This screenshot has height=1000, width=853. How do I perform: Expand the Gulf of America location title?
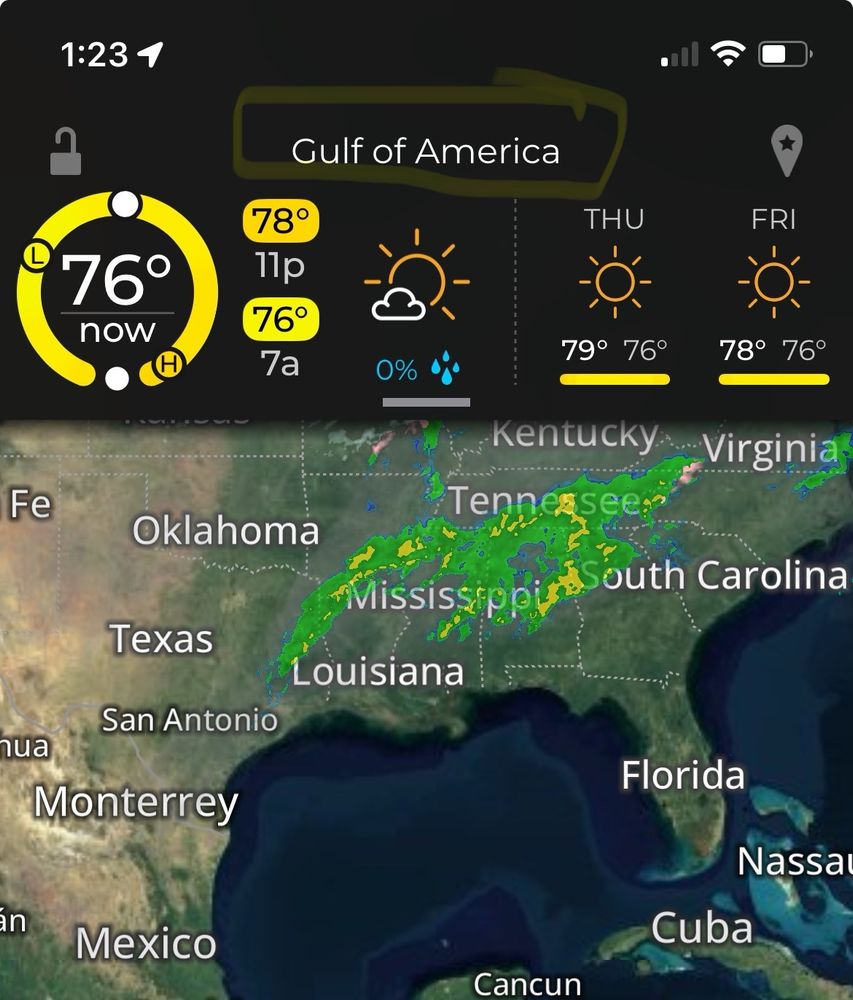coord(426,150)
